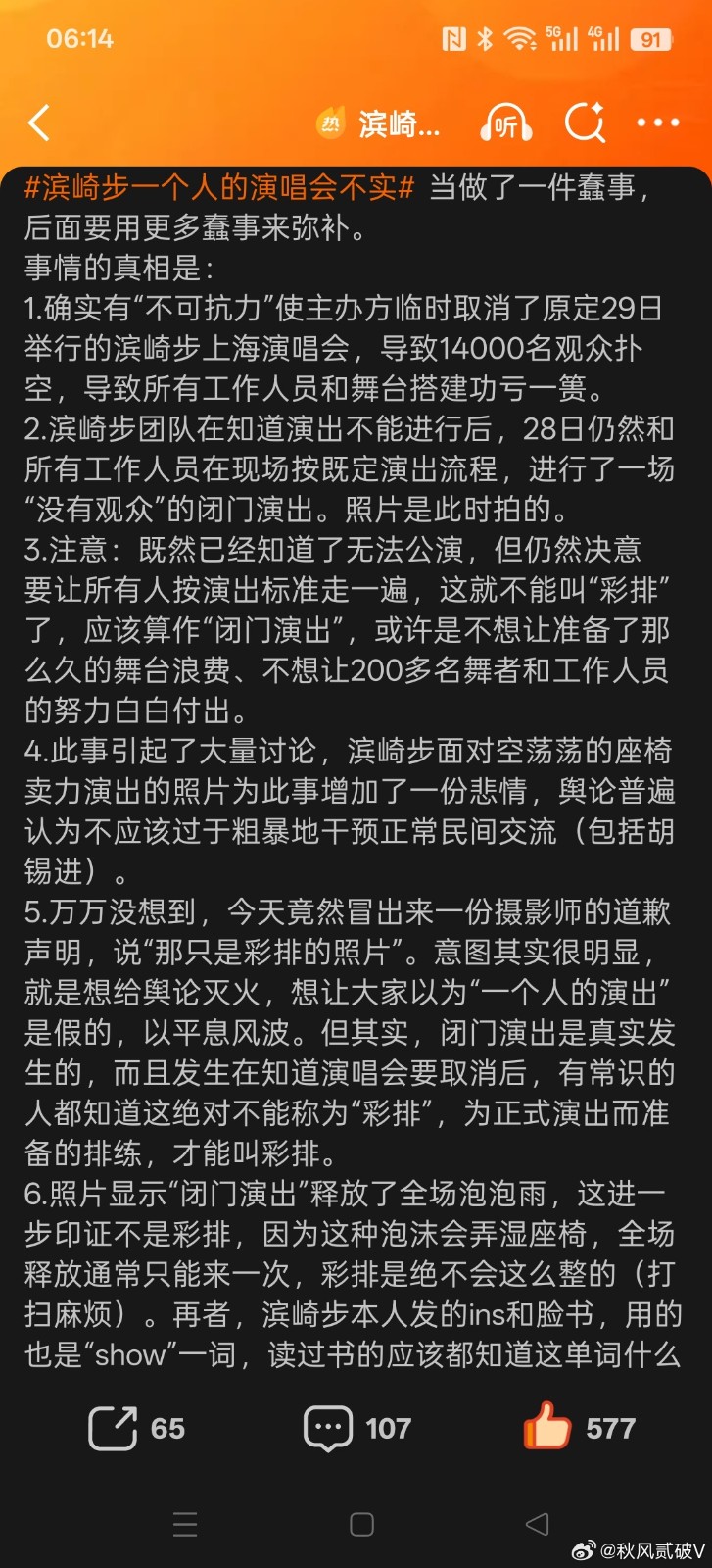
Task: Open the system recent apps menu
Action: (185, 1524)
